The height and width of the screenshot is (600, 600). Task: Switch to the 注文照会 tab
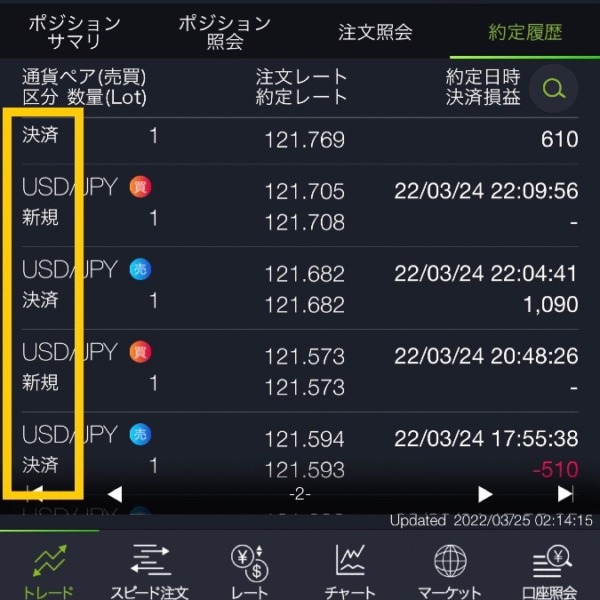pyautogui.click(x=375, y=32)
